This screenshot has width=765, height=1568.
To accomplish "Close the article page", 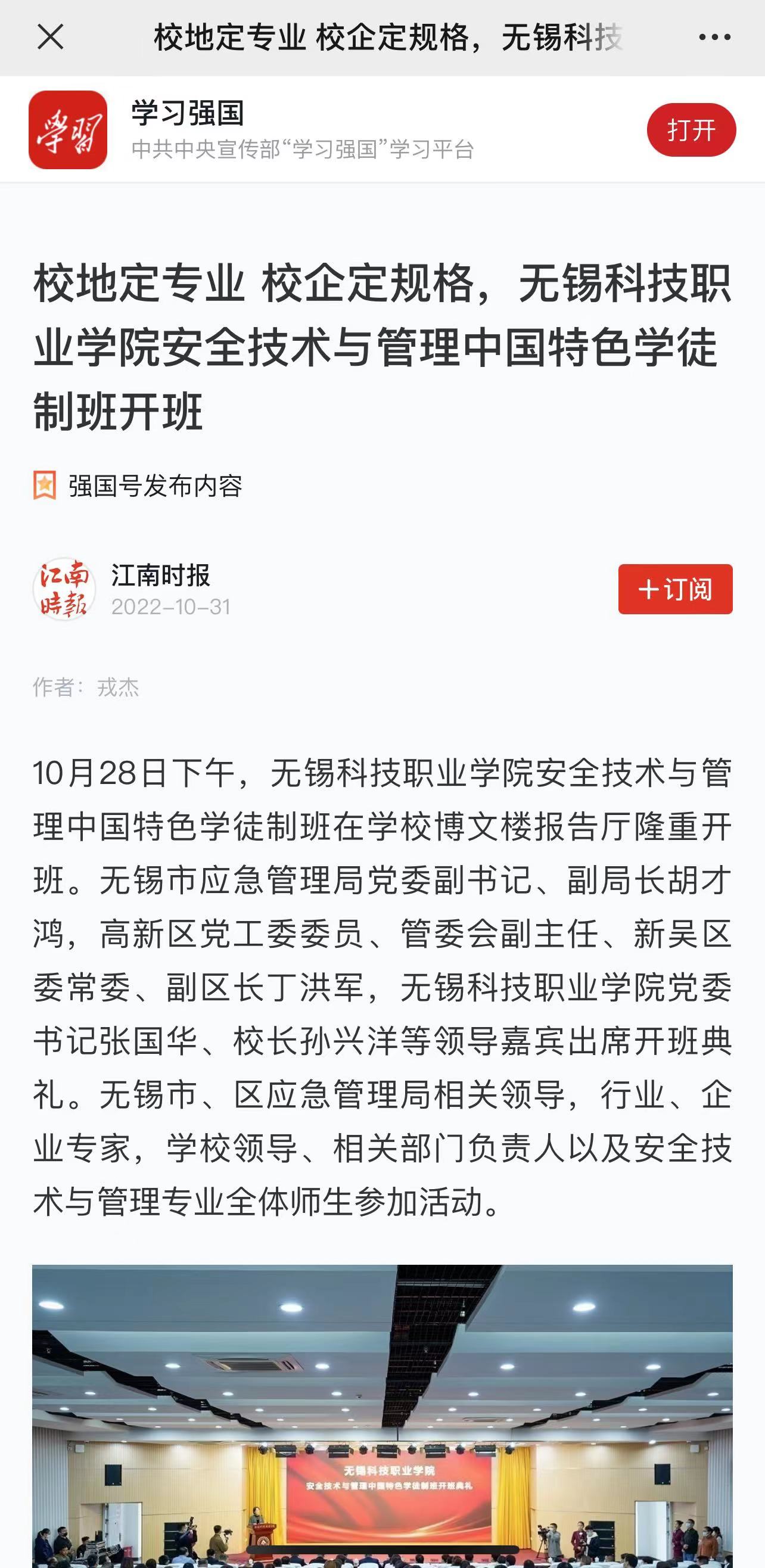I will 51,37.
